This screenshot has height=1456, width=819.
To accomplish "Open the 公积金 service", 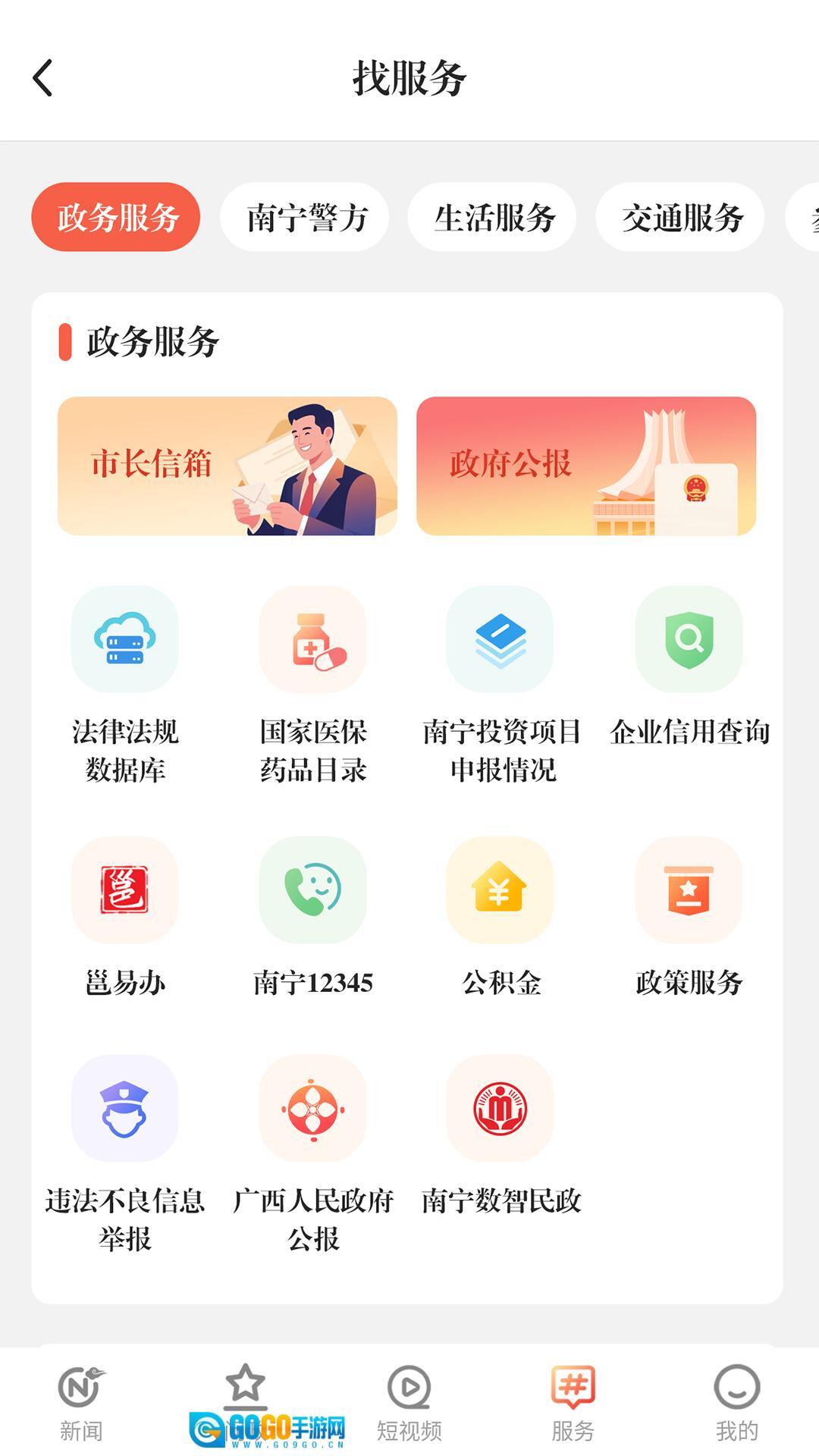I will tap(500, 890).
